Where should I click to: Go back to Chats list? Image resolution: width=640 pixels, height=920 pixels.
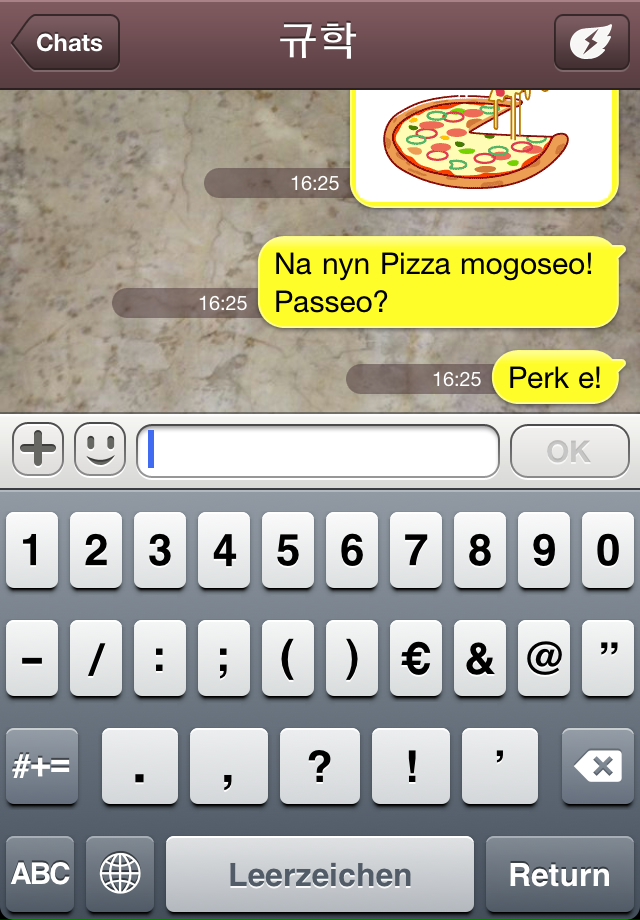[x=66, y=43]
